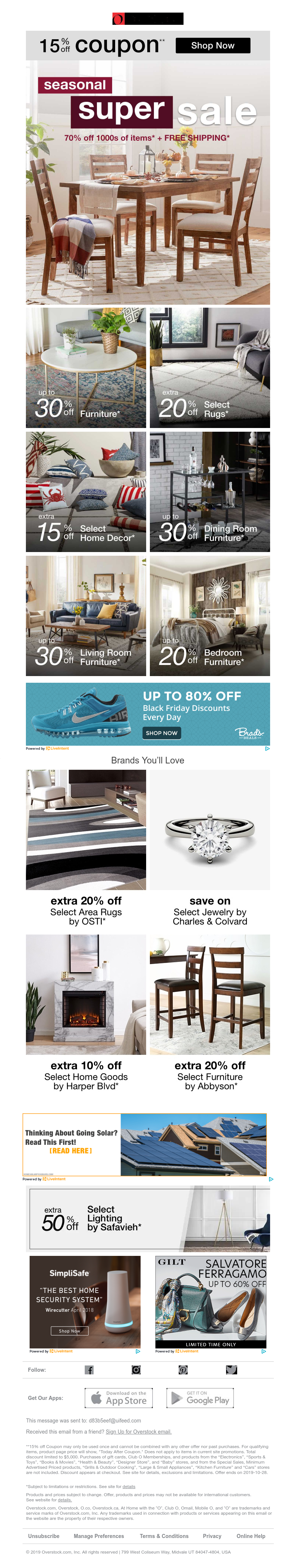The width and height of the screenshot is (296, 1568).
Task: Follow on Instagram
Action: click(136, 1370)
